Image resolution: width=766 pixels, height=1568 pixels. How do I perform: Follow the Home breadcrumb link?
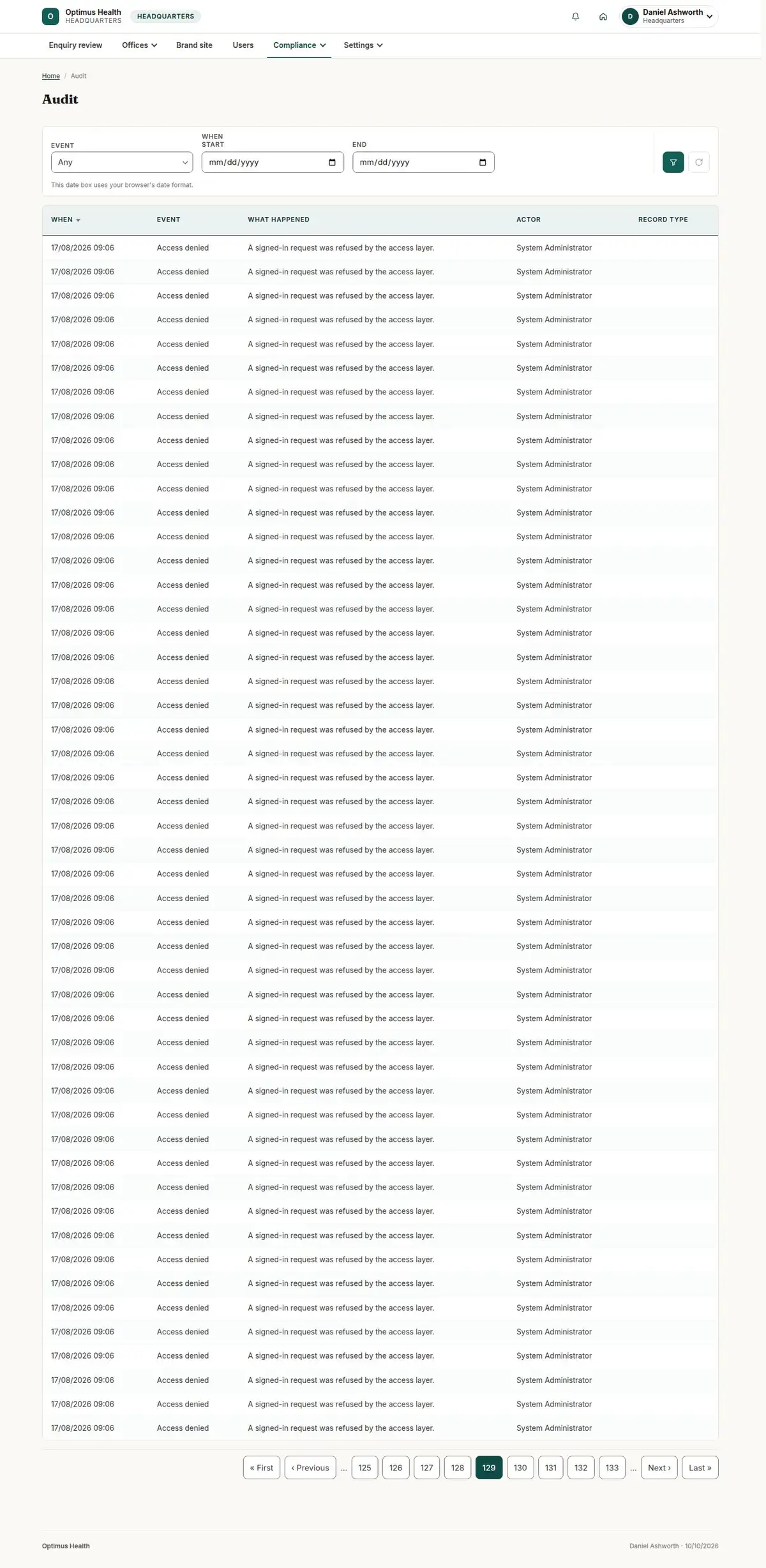tap(50, 76)
